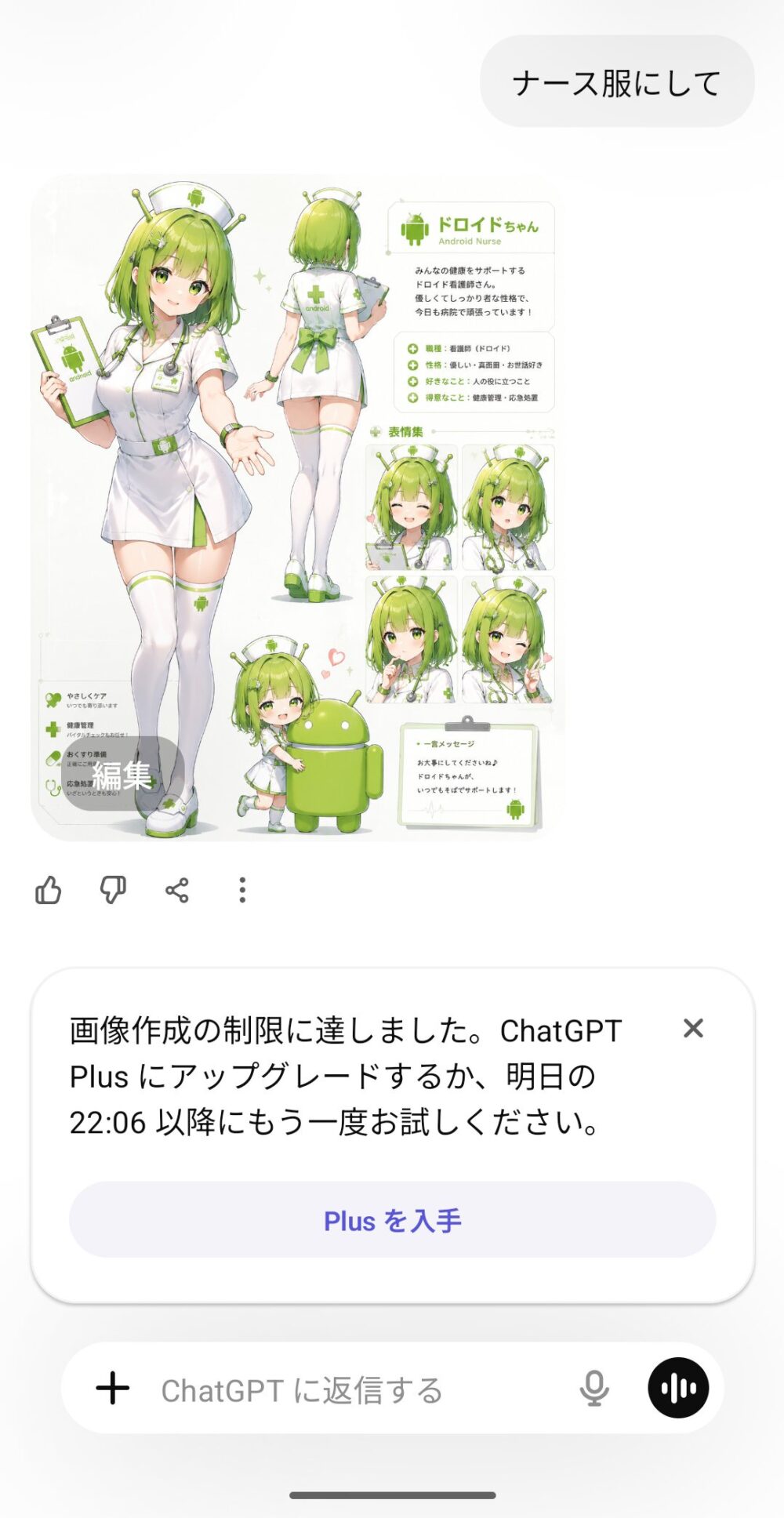Share the generated response
The height and width of the screenshot is (1518, 784).
177,890
